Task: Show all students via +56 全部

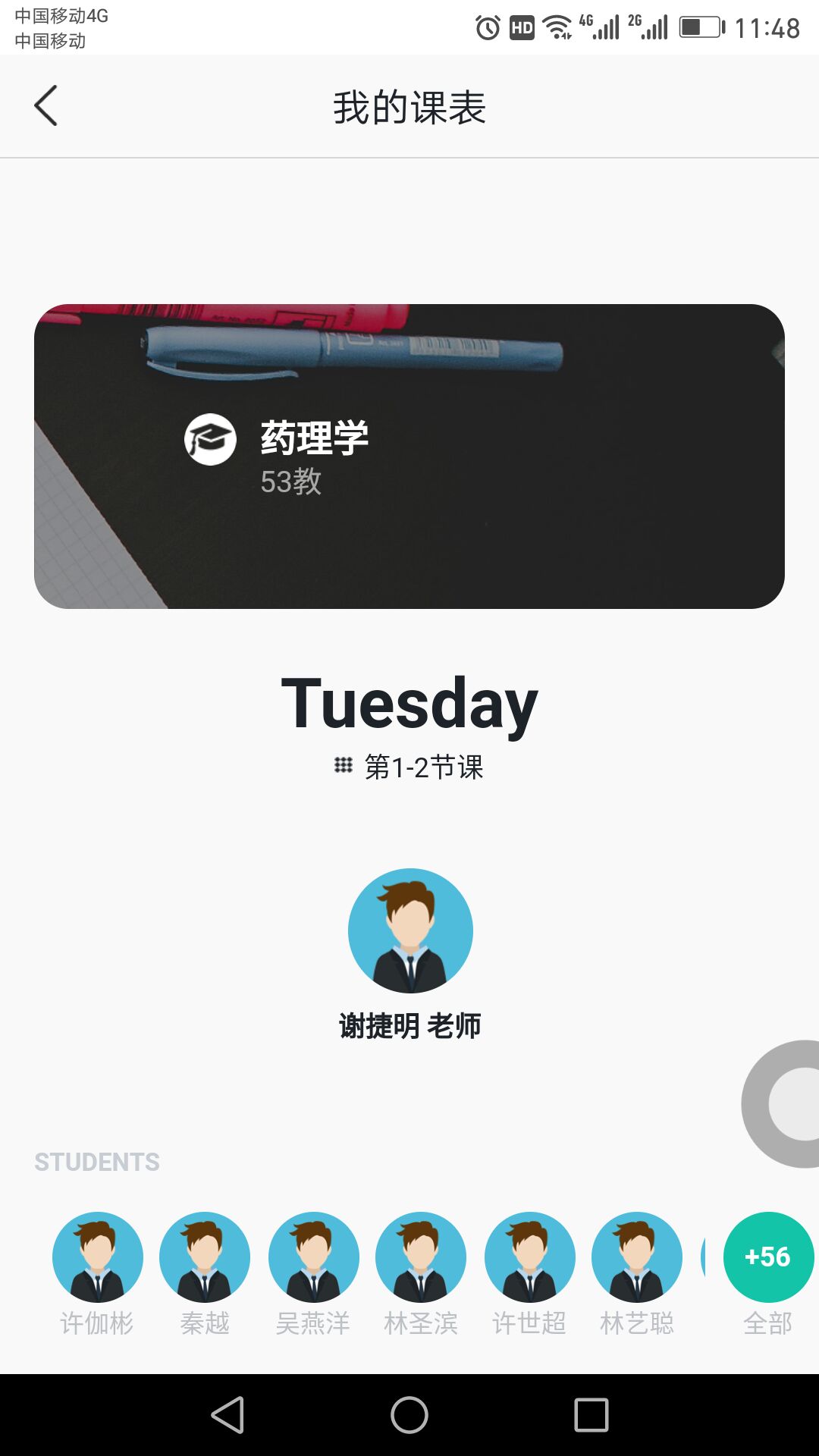Action: [768, 1257]
